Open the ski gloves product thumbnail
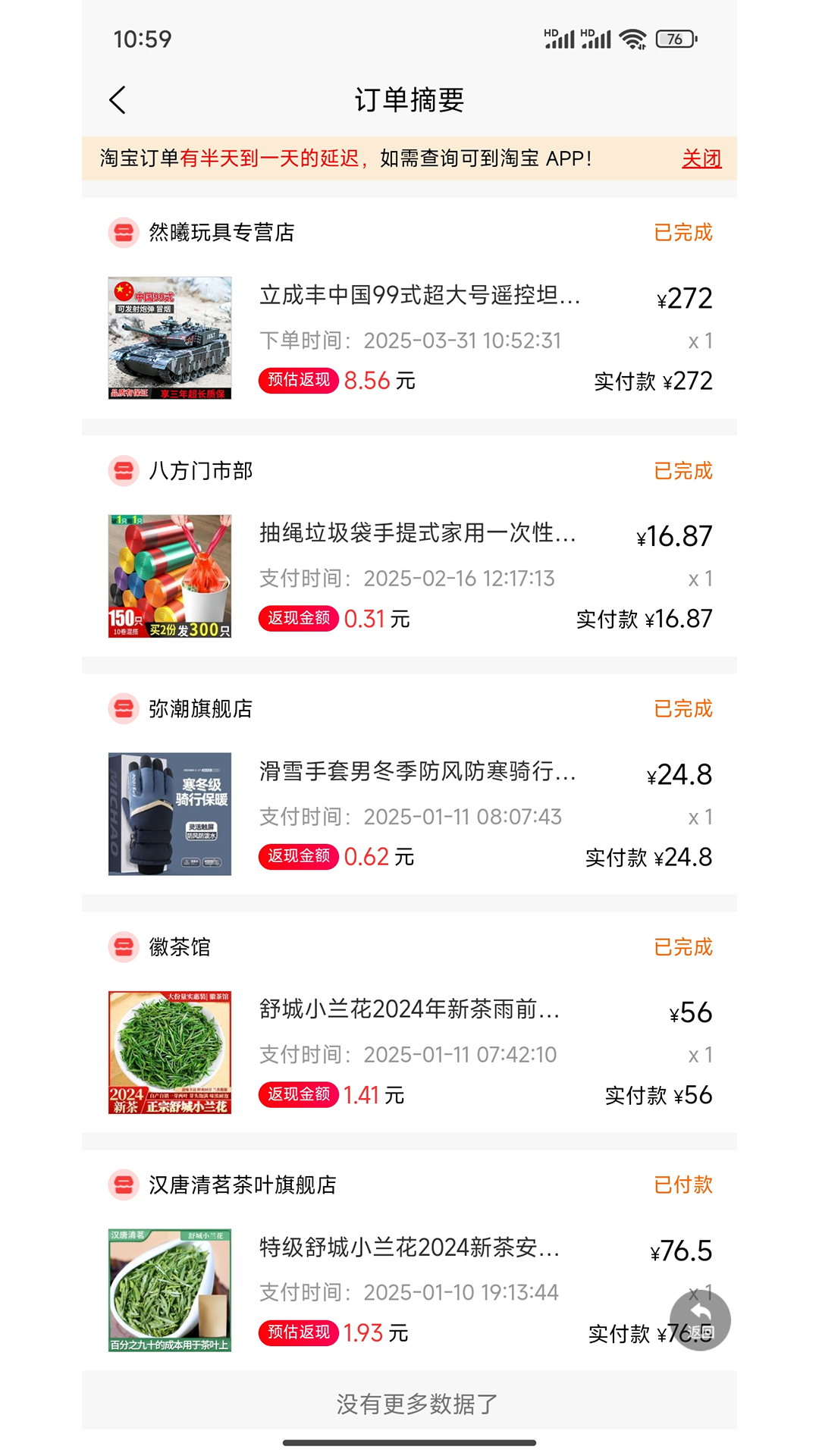 point(170,814)
